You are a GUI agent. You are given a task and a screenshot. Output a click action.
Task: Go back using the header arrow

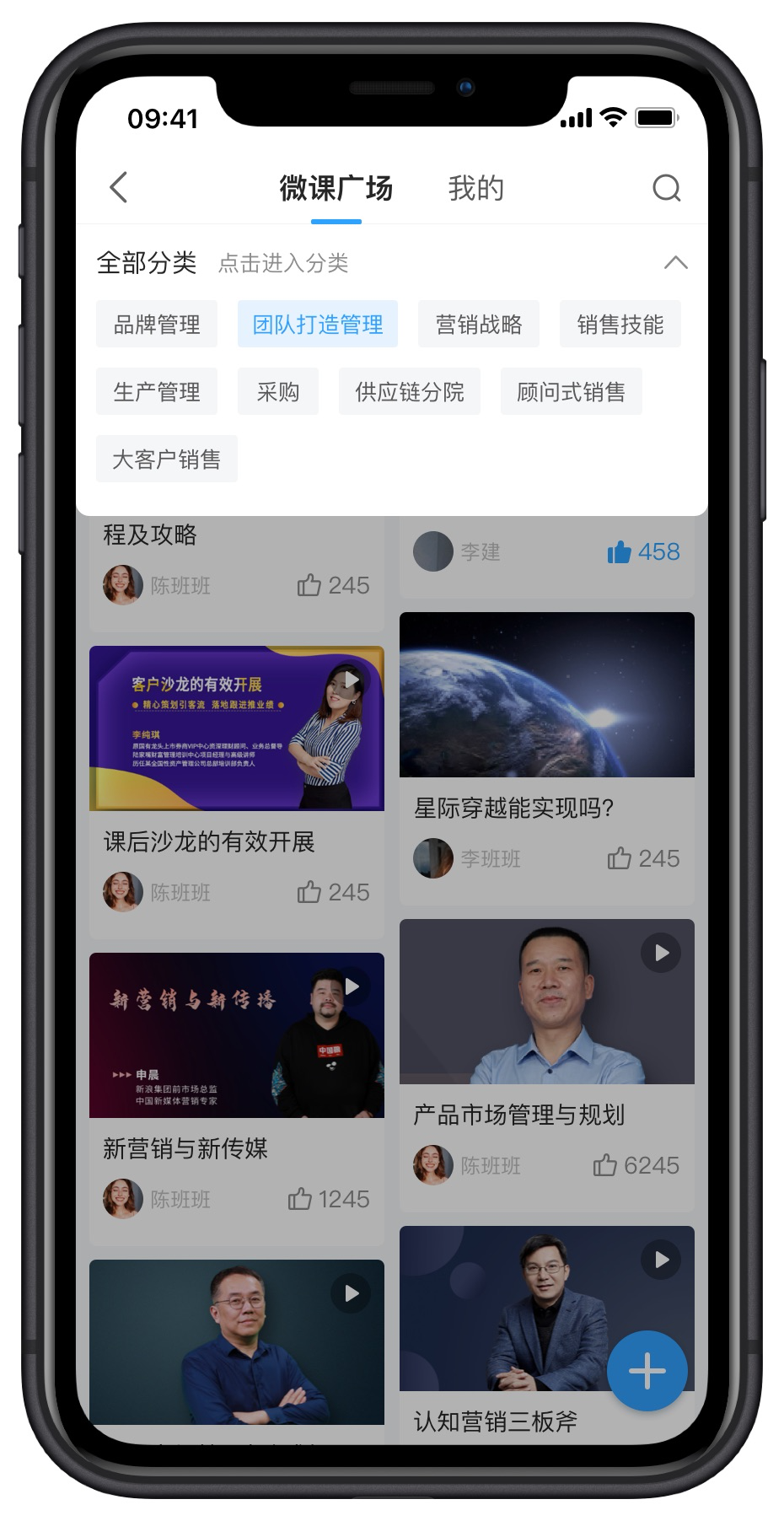tap(119, 187)
